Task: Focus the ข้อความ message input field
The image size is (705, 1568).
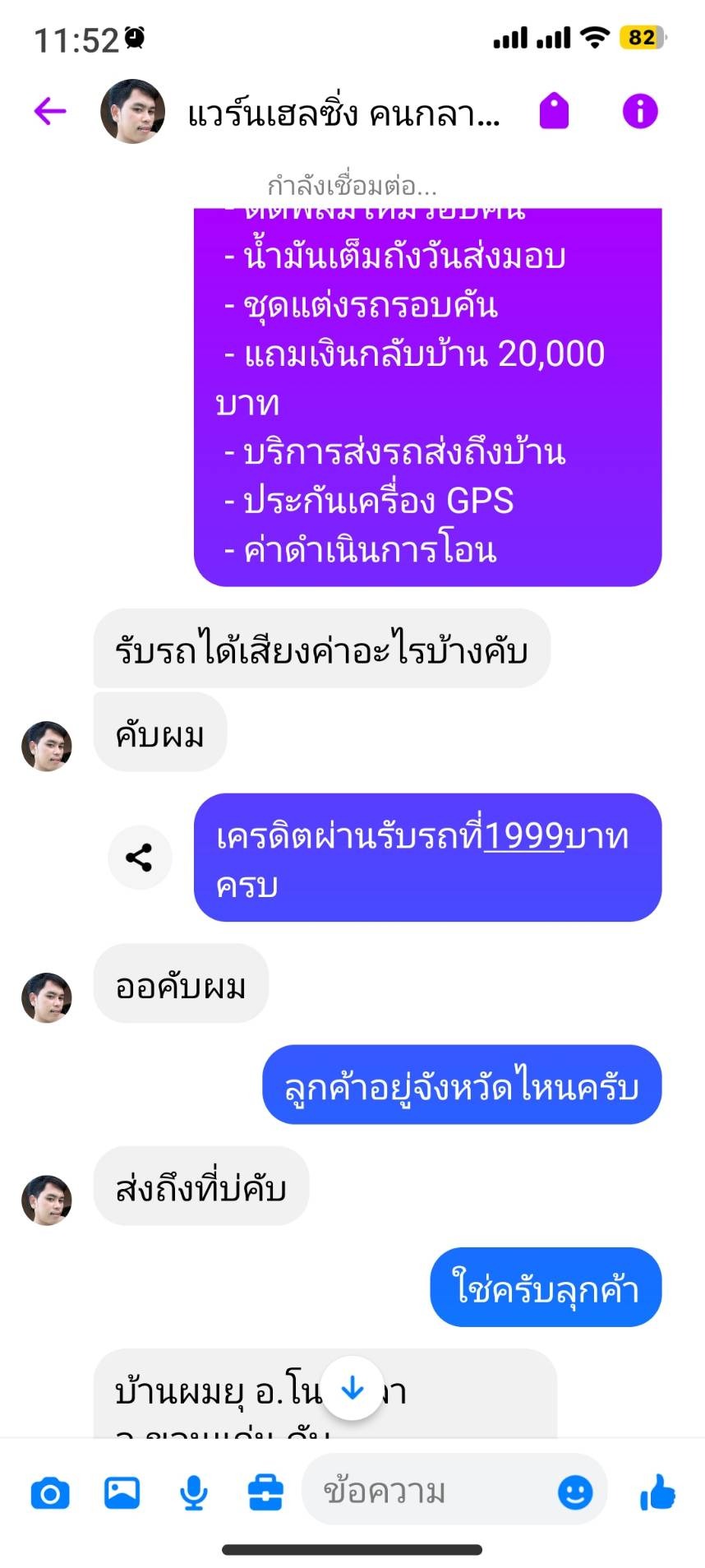Action: (427, 1491)
